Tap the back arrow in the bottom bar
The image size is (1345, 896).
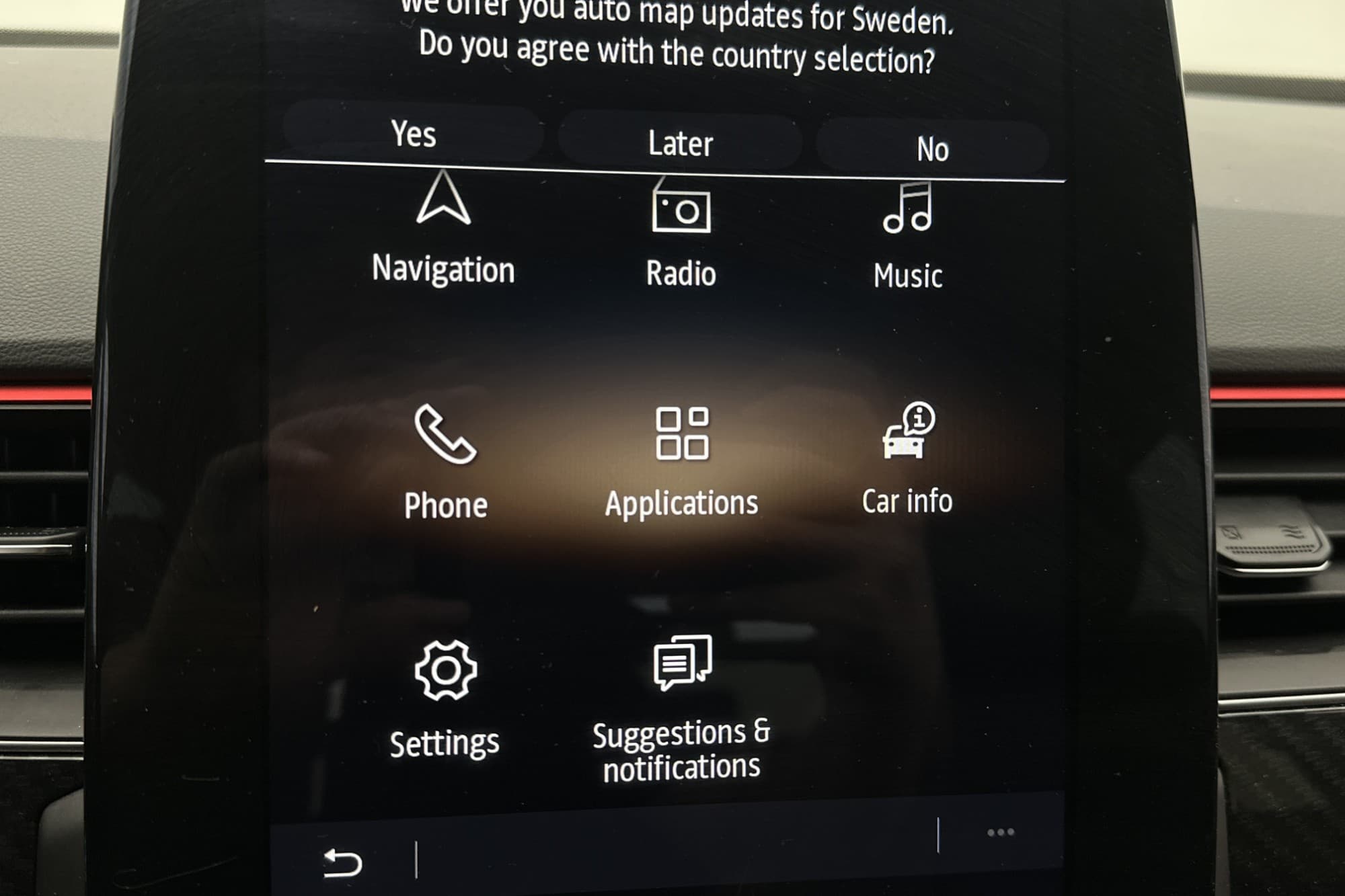point(342,863)
